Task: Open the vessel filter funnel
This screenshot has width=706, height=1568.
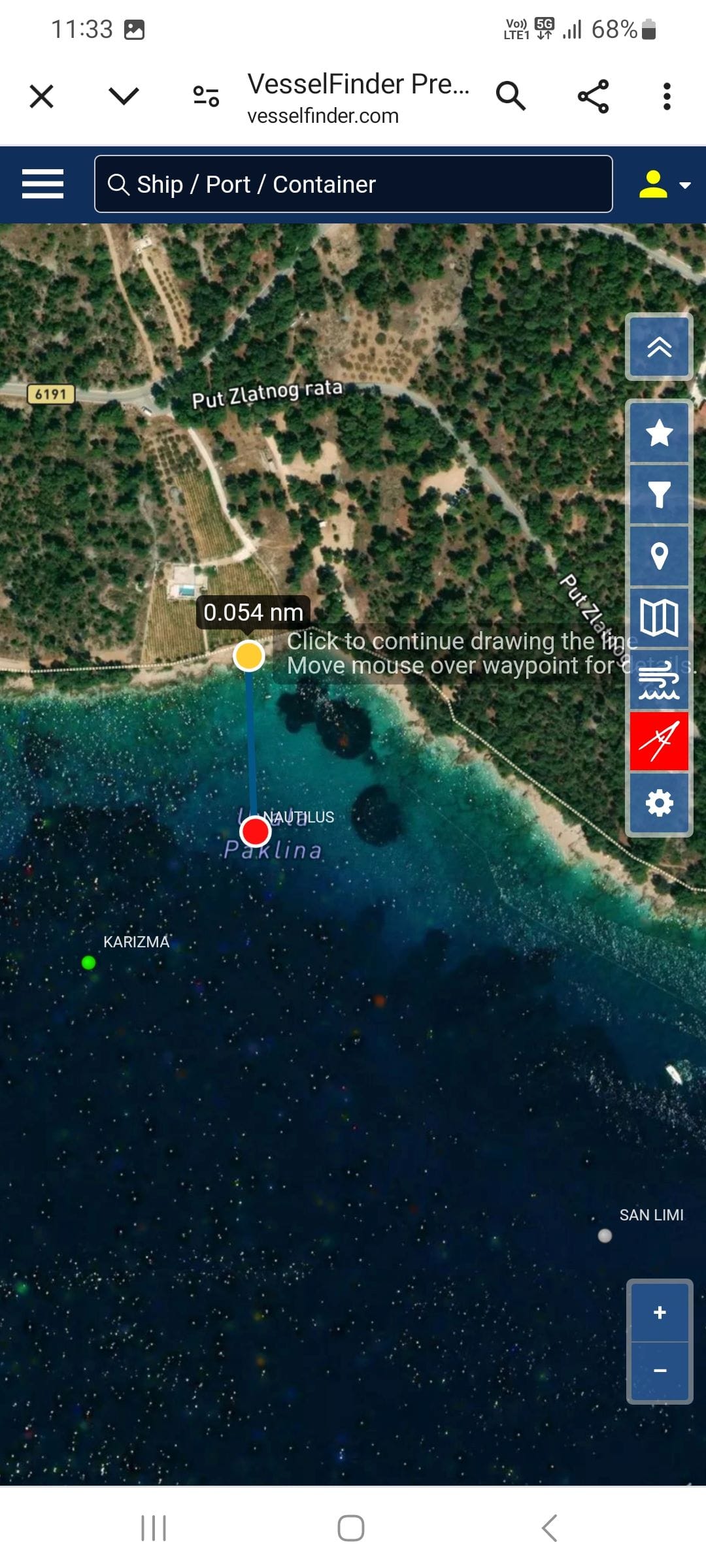Action: click(x=659, y=495)
